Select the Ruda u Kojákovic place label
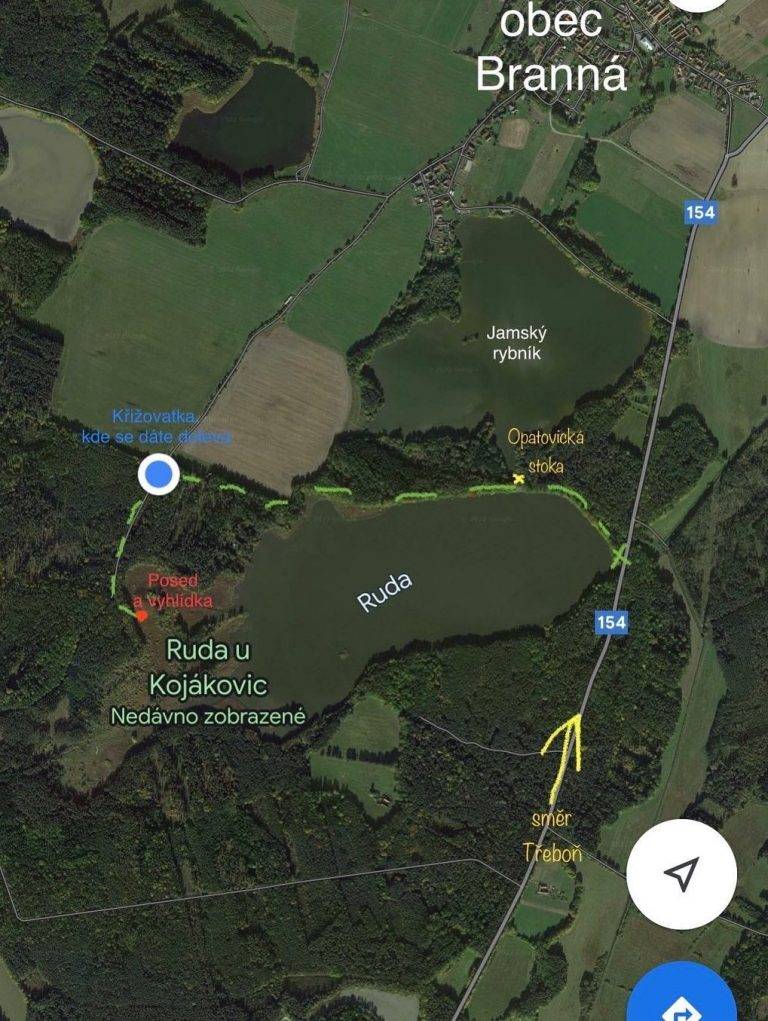The width and height of the screenshot is (768, 1021). pos(208,667)
